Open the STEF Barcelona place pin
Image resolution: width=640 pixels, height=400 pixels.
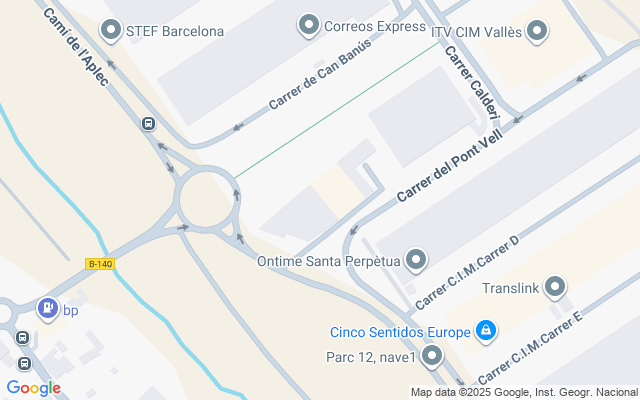pos(111,31)
